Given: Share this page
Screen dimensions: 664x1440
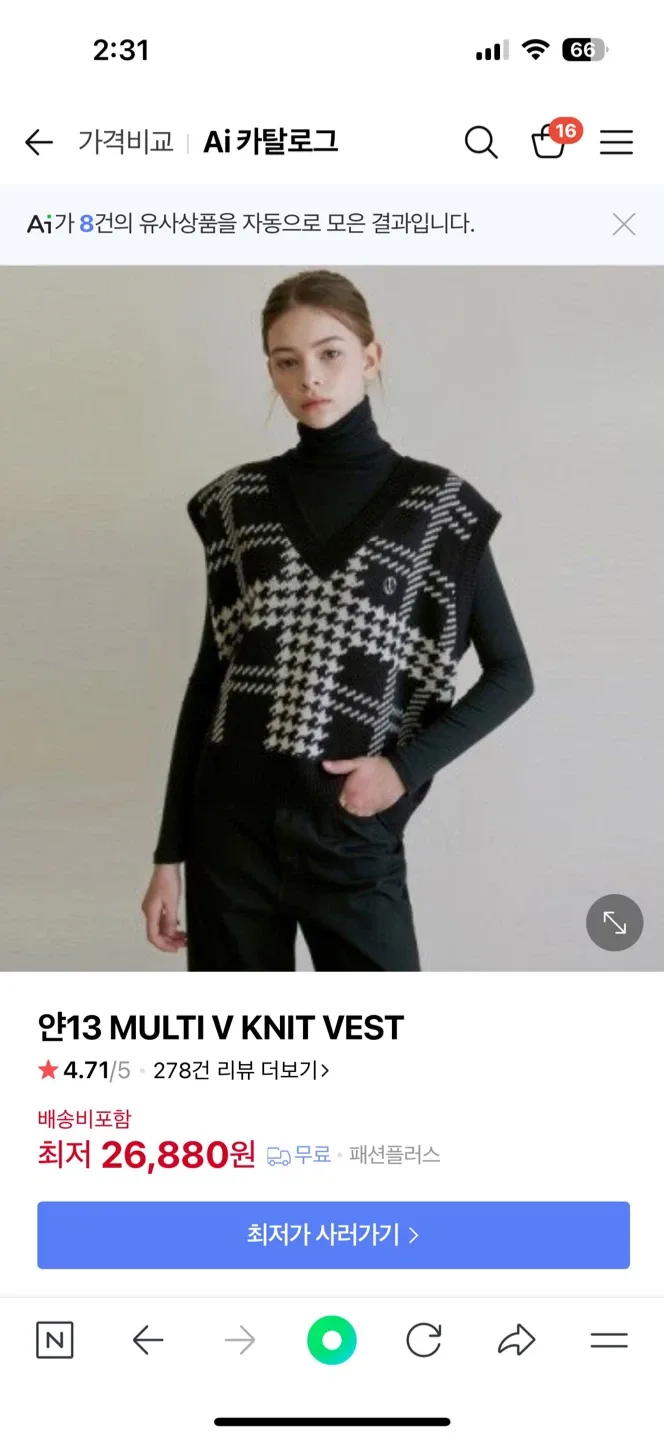Looking at the screenshot, I should click(516, 1340).
